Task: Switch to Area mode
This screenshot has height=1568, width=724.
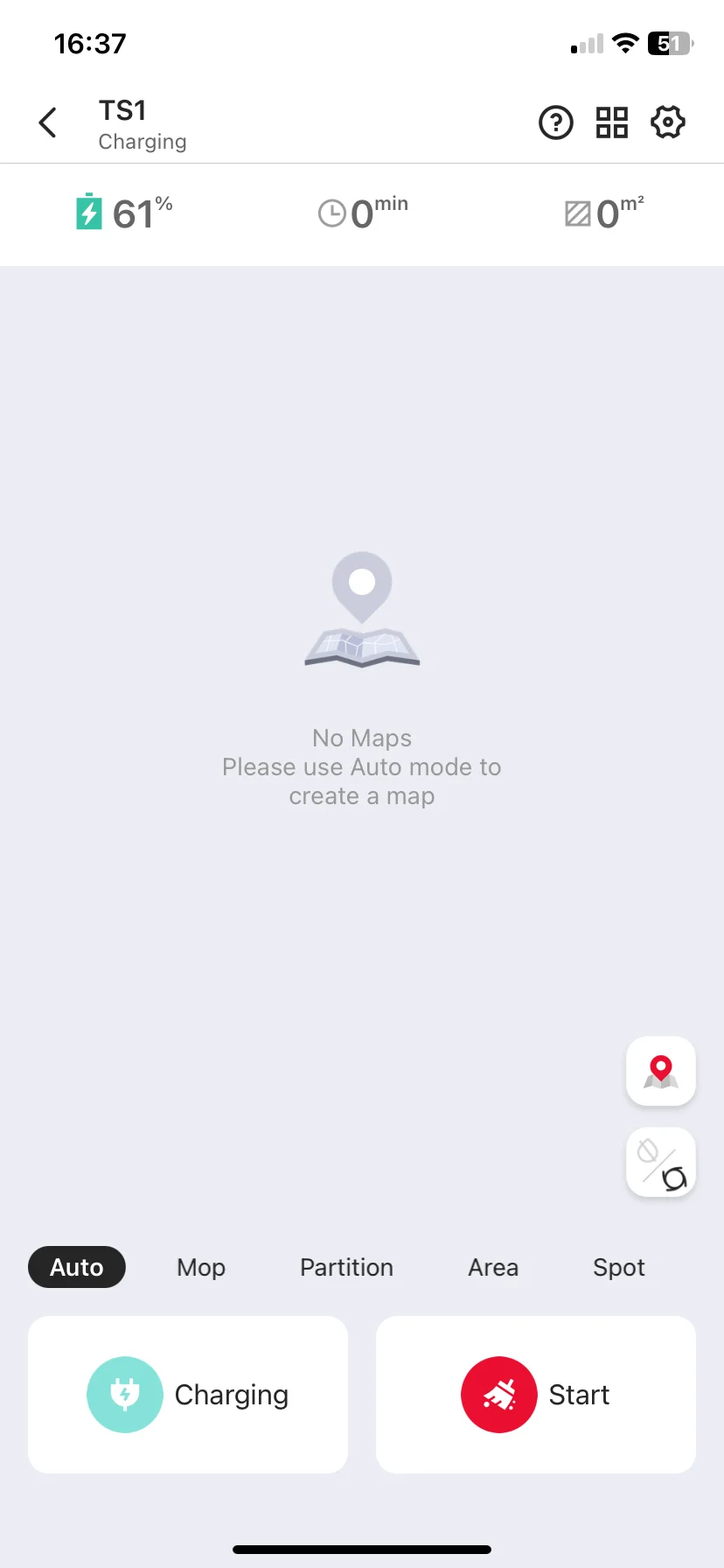Action: click(493, 1267)
